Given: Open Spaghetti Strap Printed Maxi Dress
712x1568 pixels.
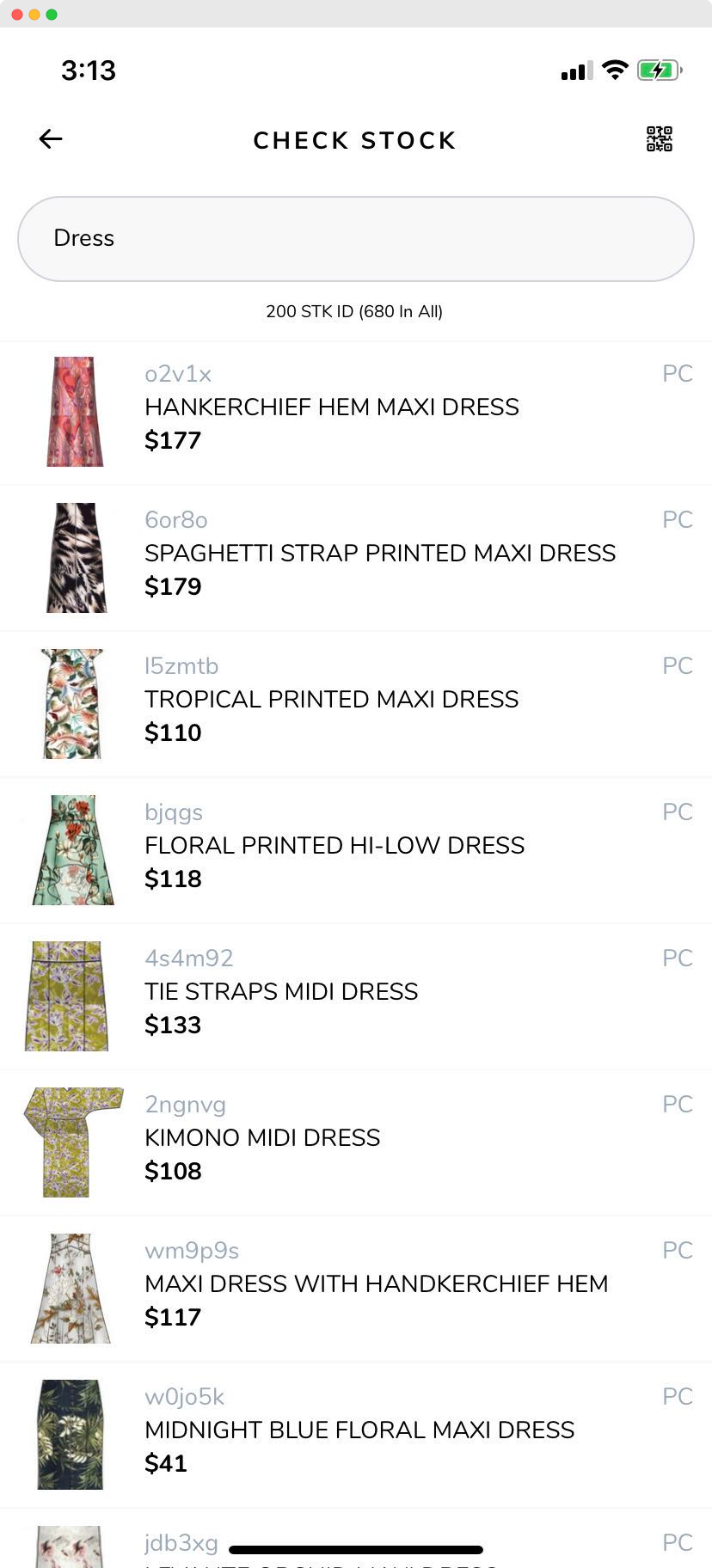Looking at the screenshot, I should click(379, 554).
